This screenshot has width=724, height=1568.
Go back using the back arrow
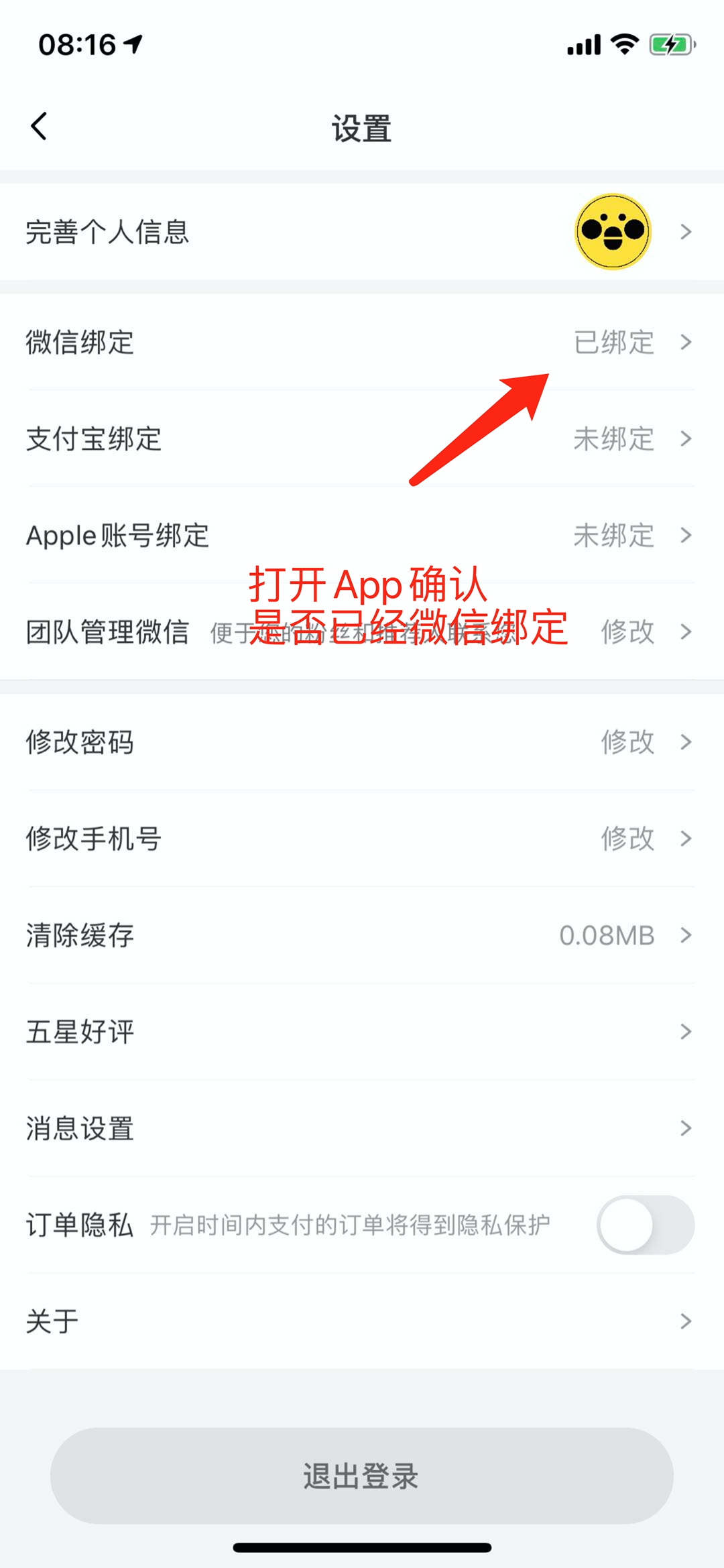39,126
